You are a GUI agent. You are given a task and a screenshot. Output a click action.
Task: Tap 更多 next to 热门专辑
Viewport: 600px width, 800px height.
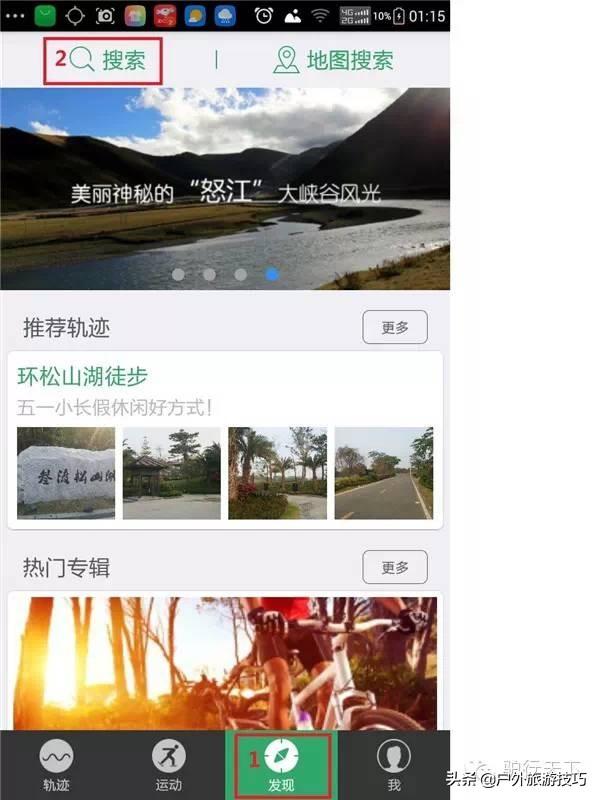[394, 567]
